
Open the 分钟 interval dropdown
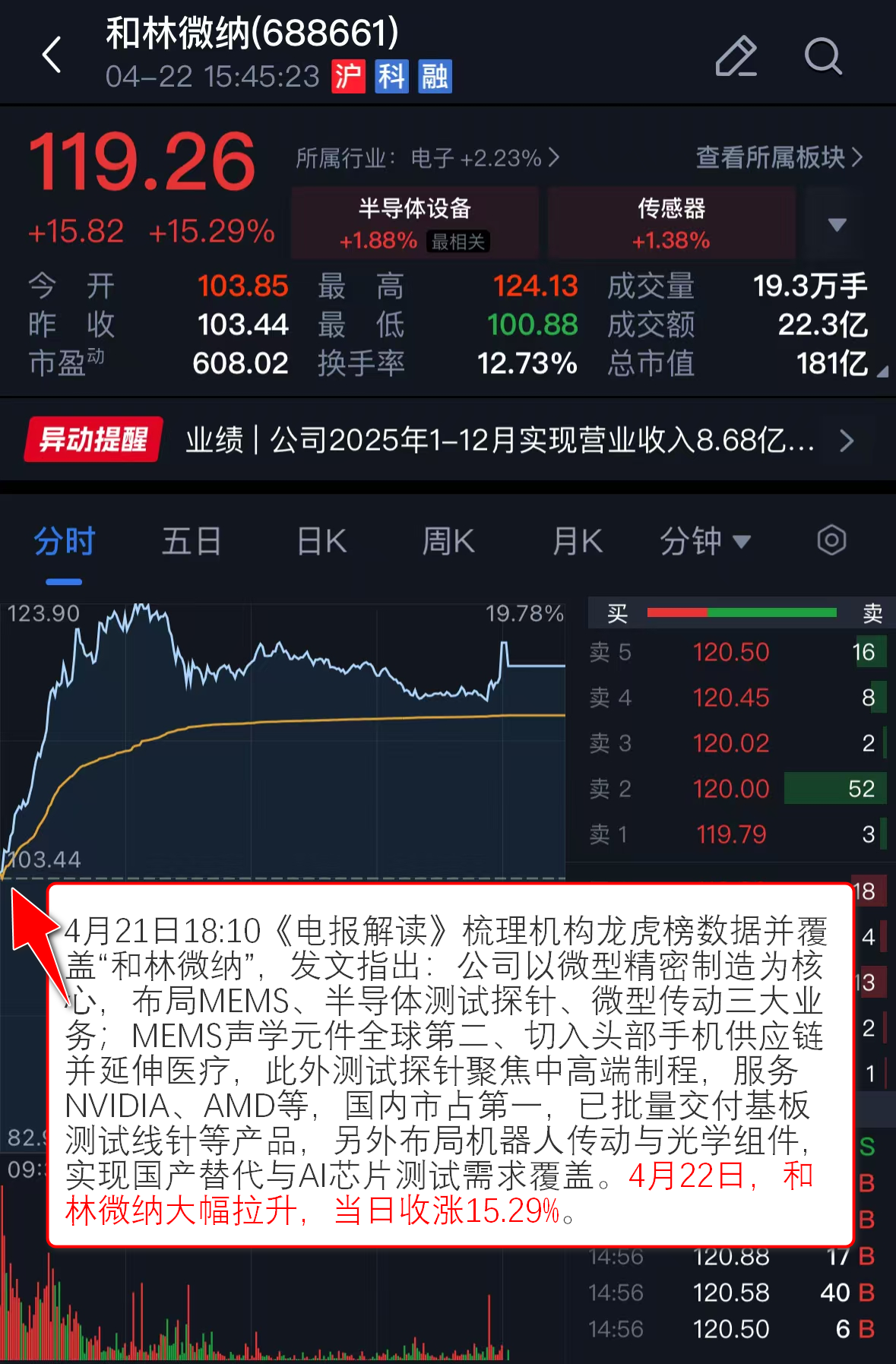pyautogui.click(x=704, y=542)
